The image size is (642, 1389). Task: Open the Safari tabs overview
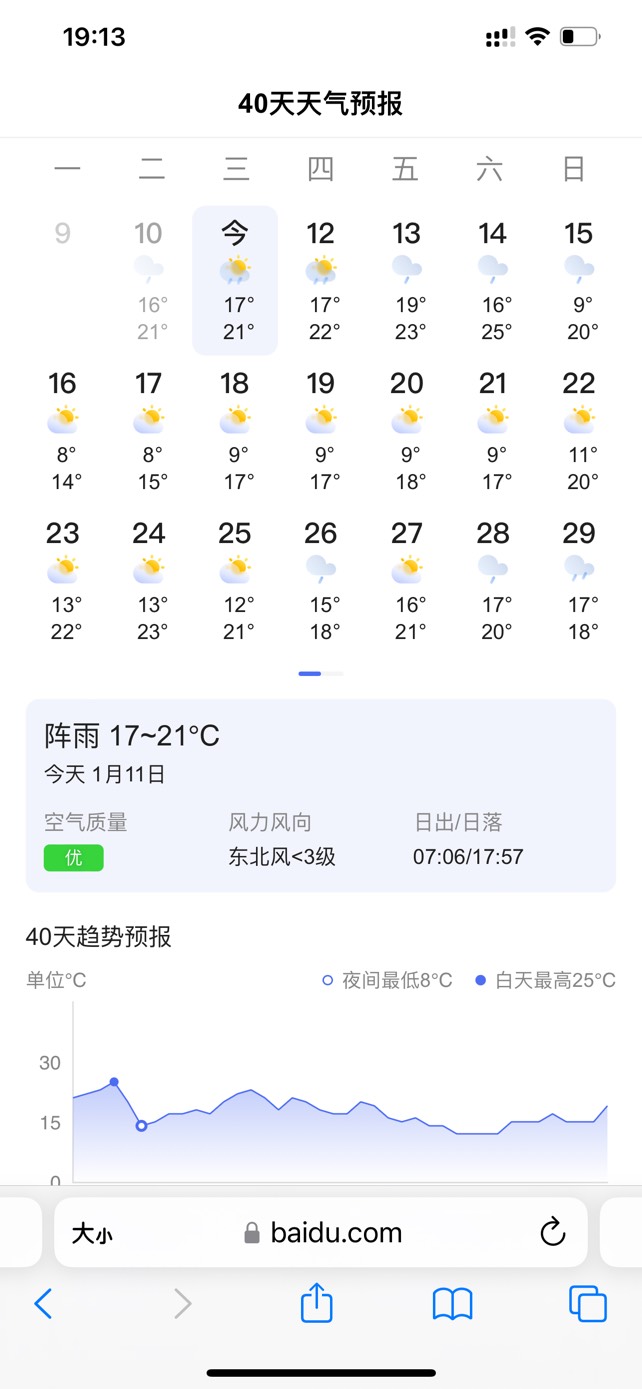tap(588, 1304)
